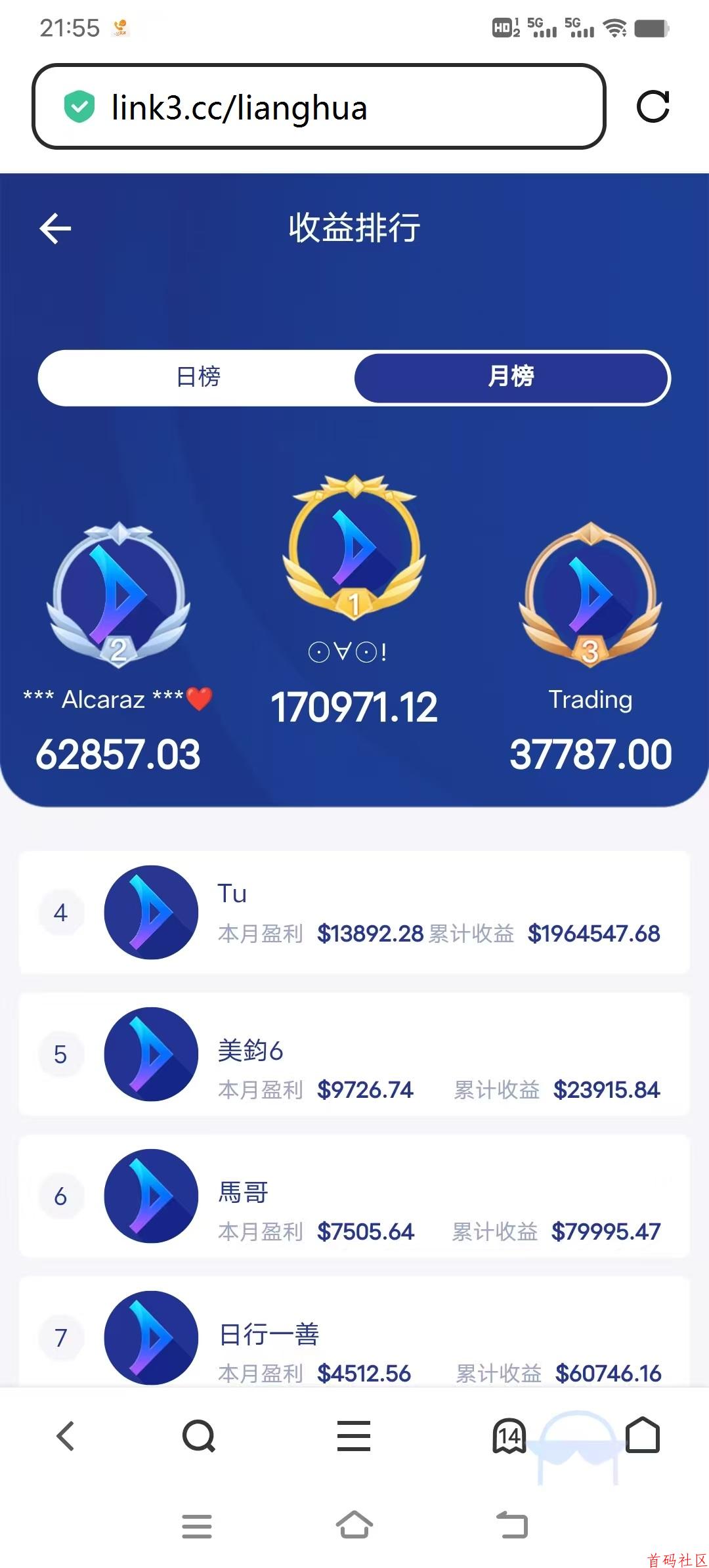709x1568 pixels.
Task: Open the browser tabs showing 14
Action: (509, 1436)
